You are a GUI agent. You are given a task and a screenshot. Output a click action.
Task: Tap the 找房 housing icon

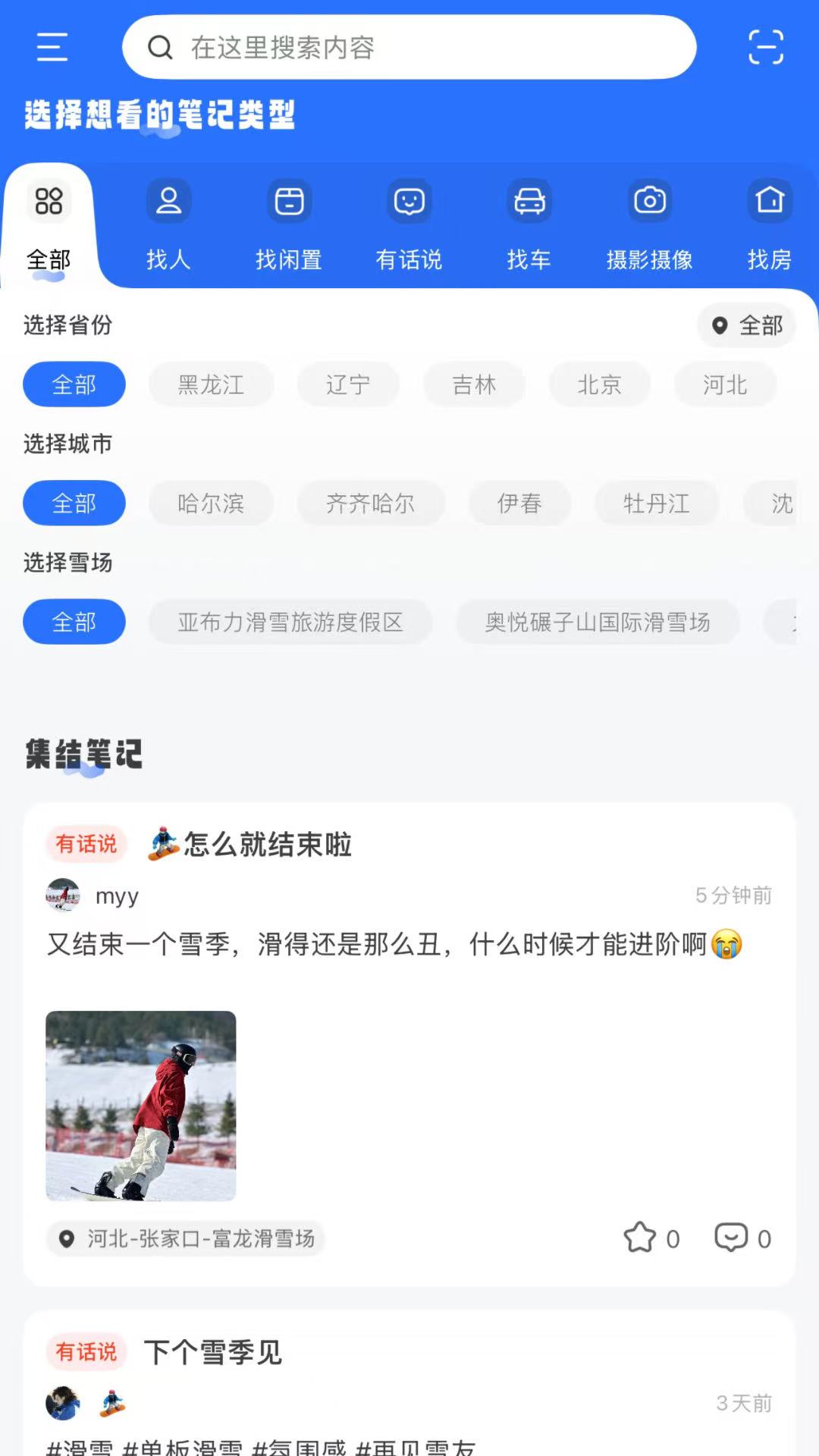coord(770,201)
